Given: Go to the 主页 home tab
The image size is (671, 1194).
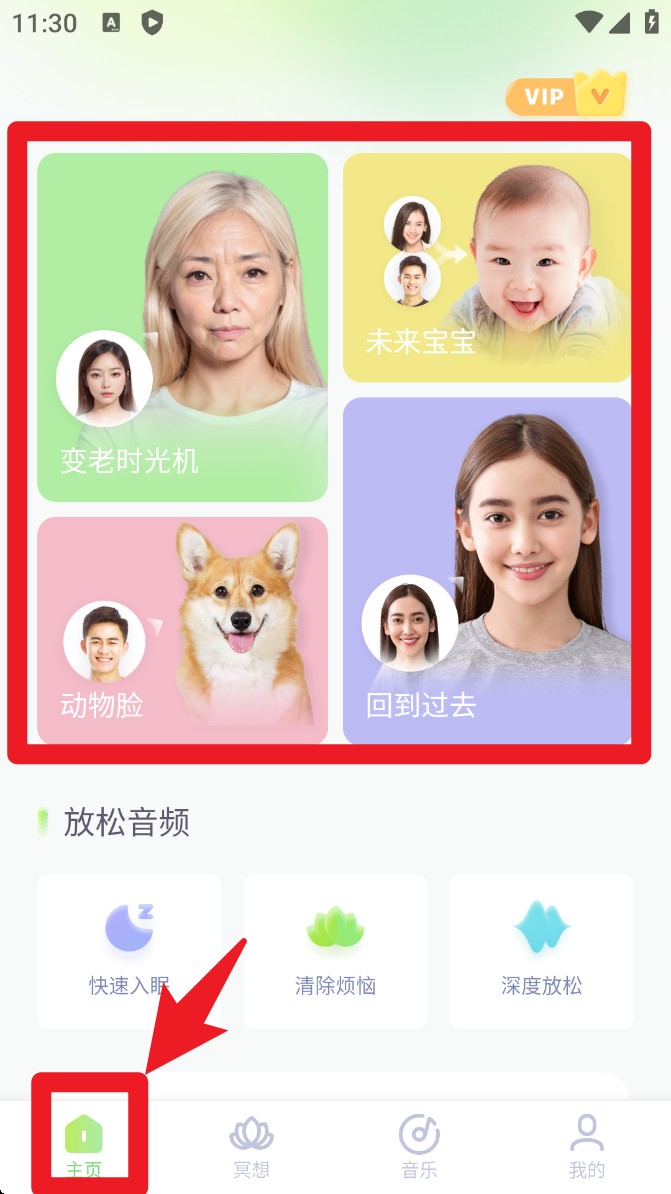Looking at the screenshot, I should point(84,1146).
